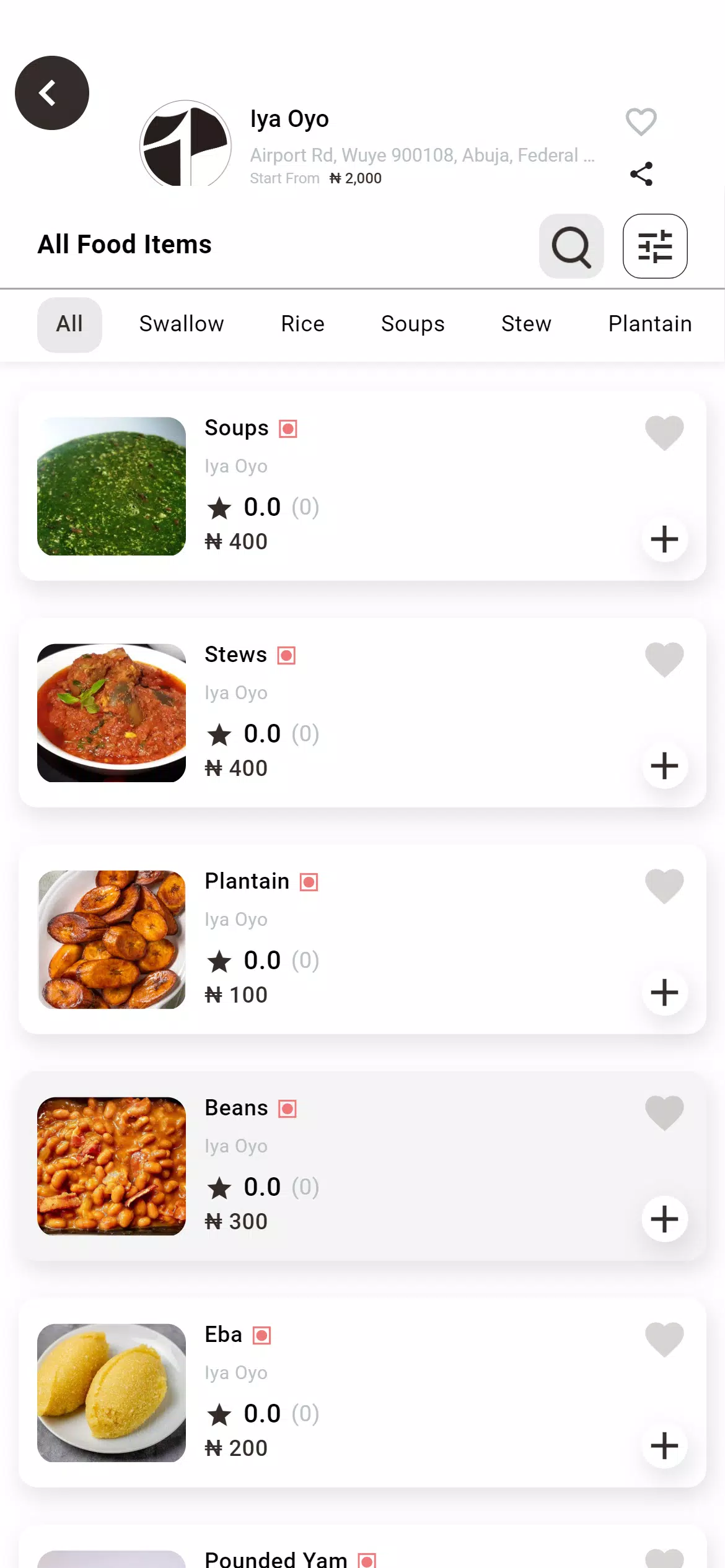Add Stews to the cart
This screenshot has width=725, height=1568.
coord(664,765)
